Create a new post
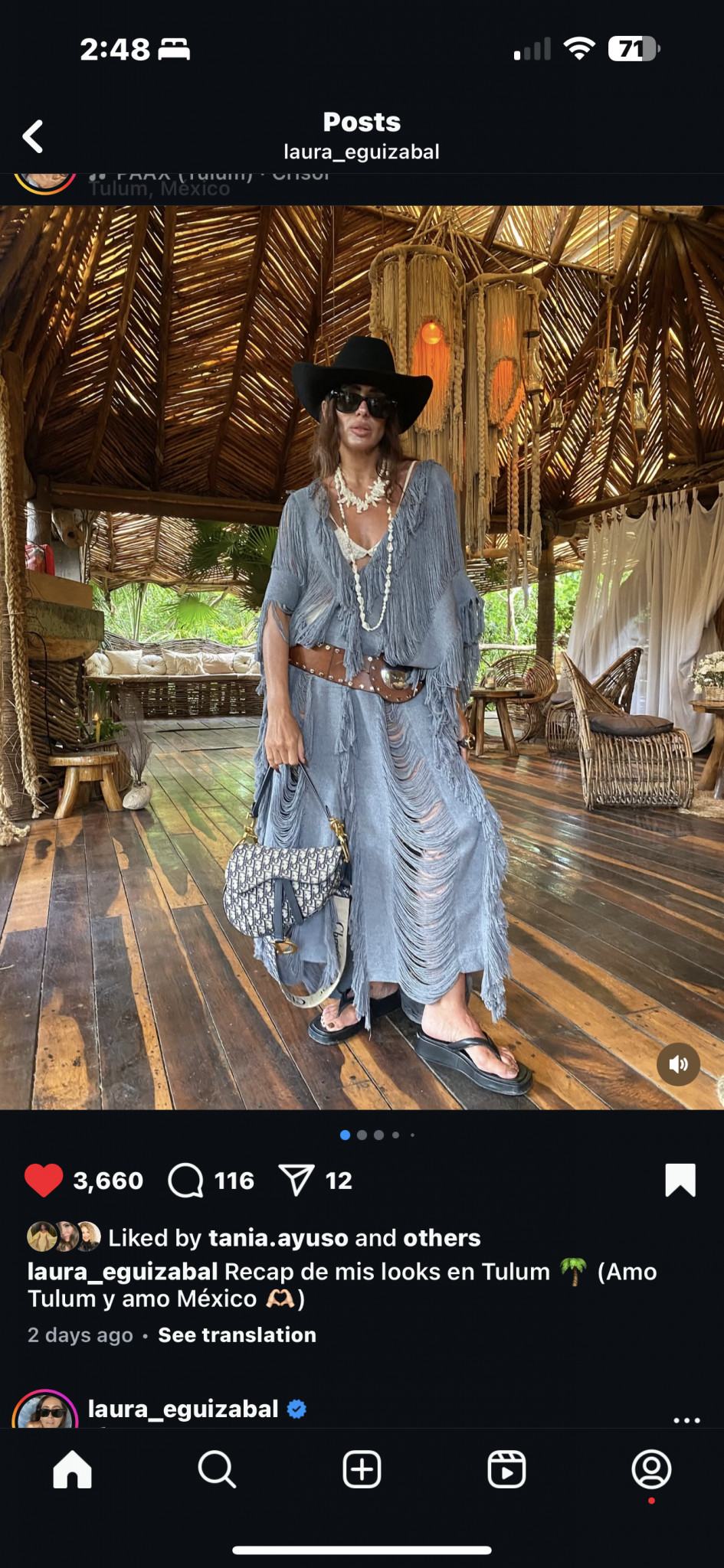724x1568 pixels. (362, 1469)
